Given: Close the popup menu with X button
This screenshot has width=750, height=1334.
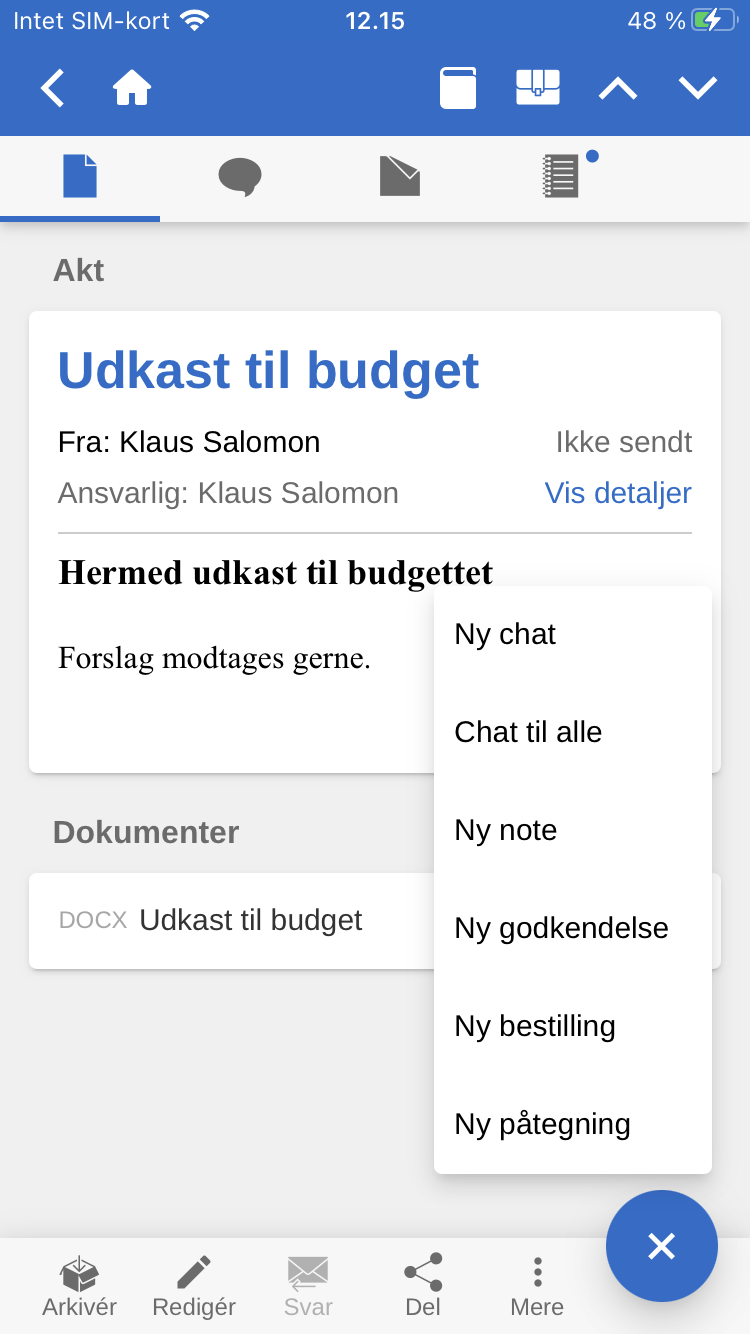Looking at the screenshot, I should click(661, 1246).
